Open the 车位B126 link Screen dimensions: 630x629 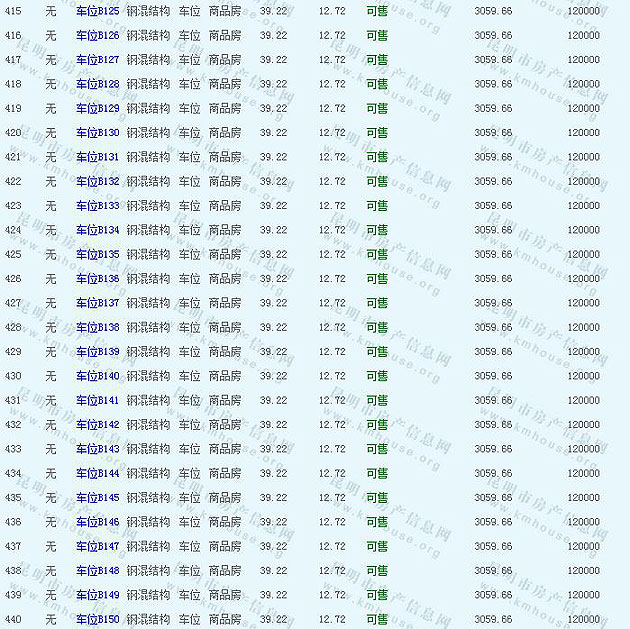pyautogui.click(x=97, y=36)
